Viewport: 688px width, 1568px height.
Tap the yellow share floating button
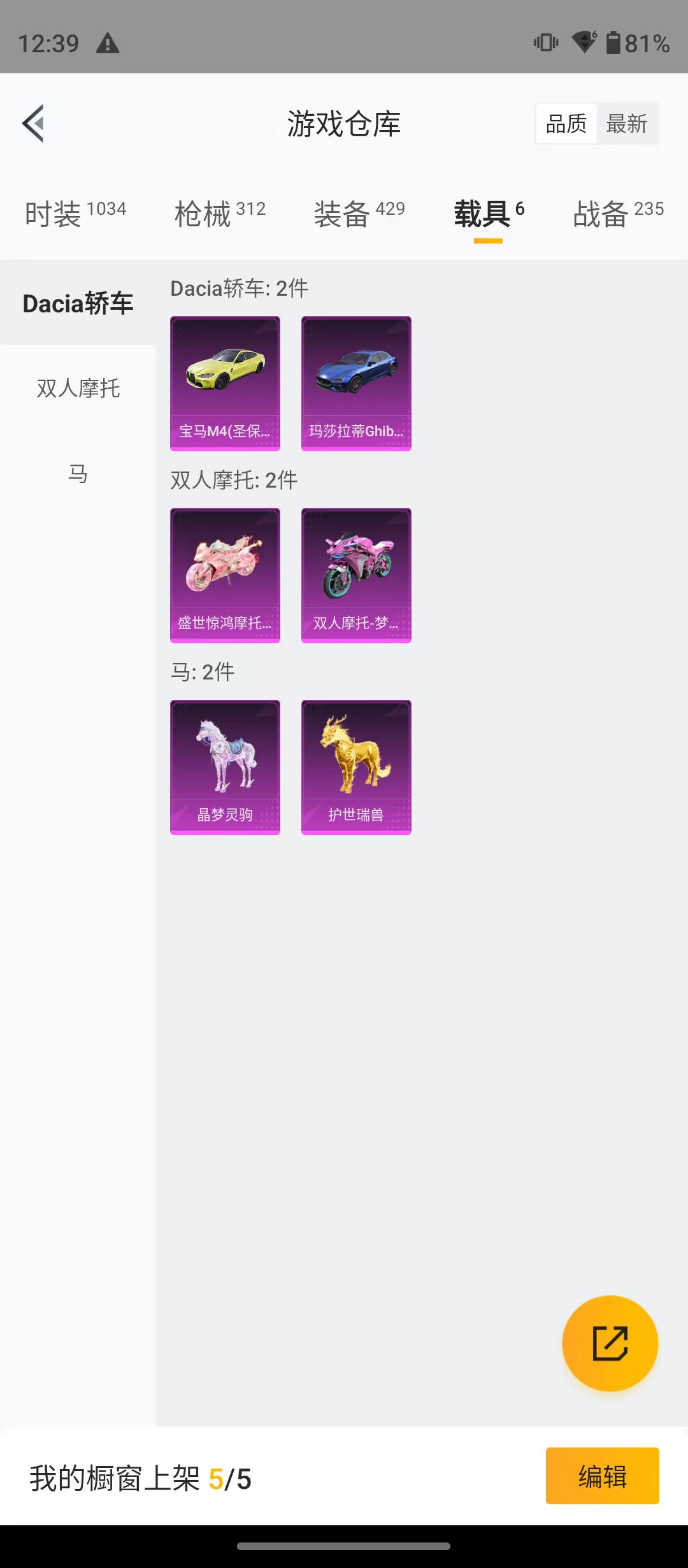pos(610,1343)
